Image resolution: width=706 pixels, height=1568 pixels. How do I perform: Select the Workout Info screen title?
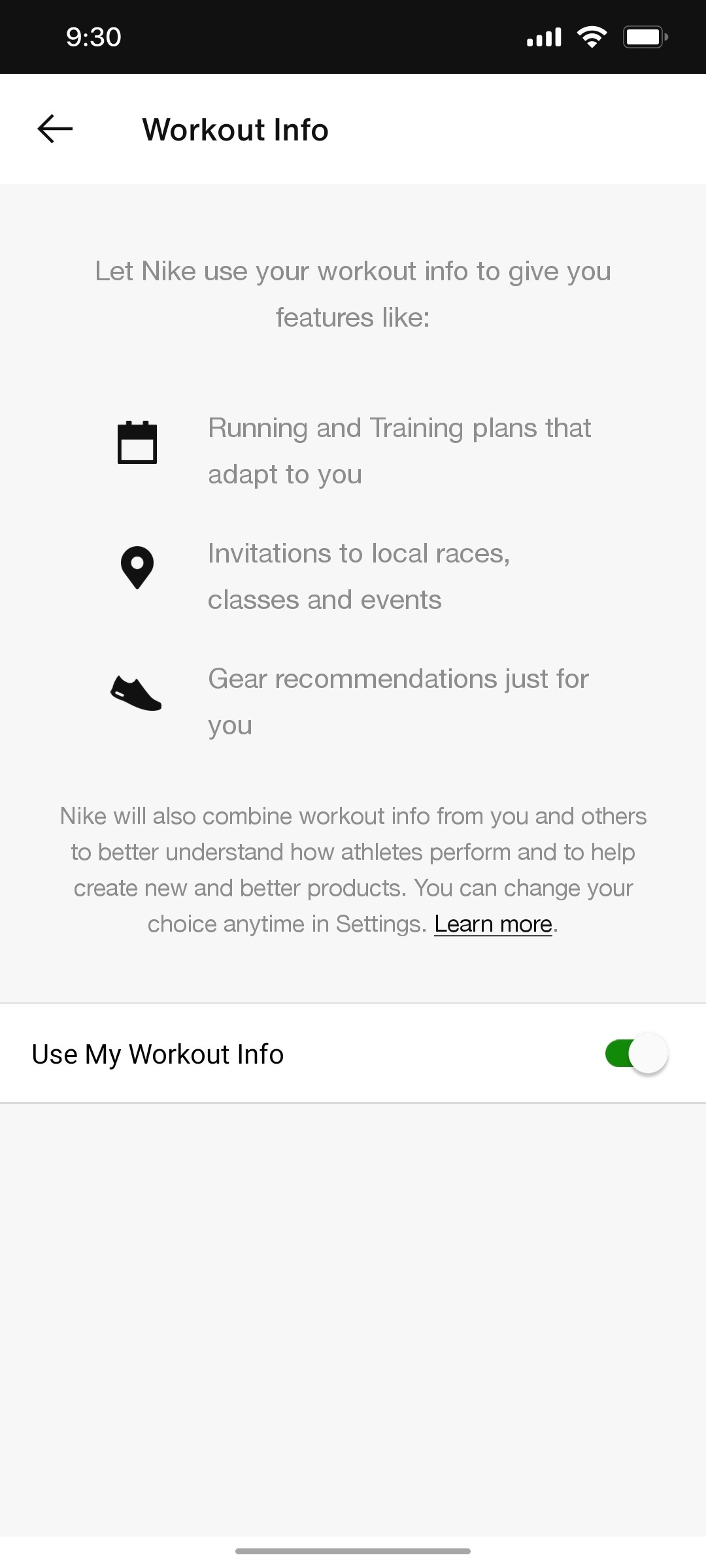pyautogui.click(x=235, y=129)
